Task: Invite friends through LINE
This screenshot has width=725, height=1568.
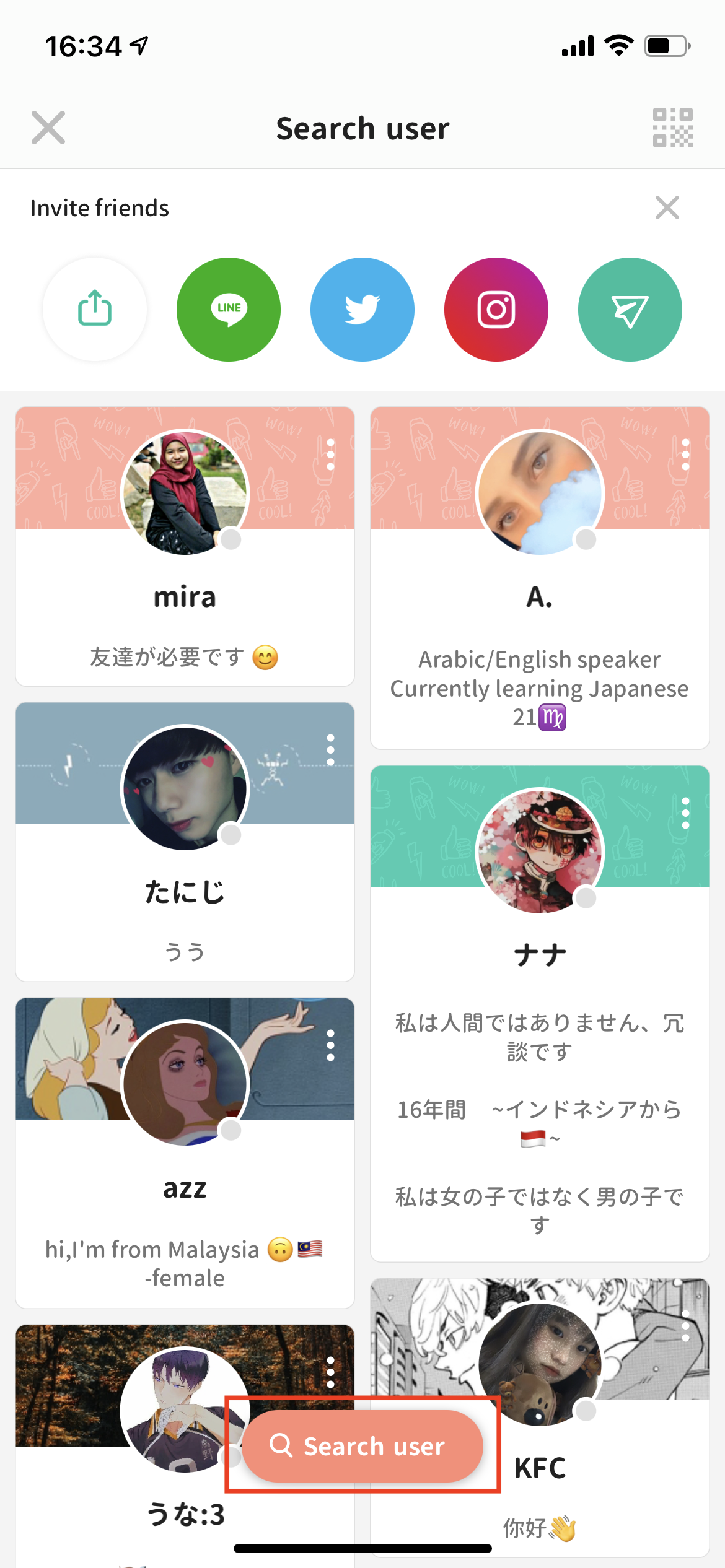Action: tap(229, 309)
